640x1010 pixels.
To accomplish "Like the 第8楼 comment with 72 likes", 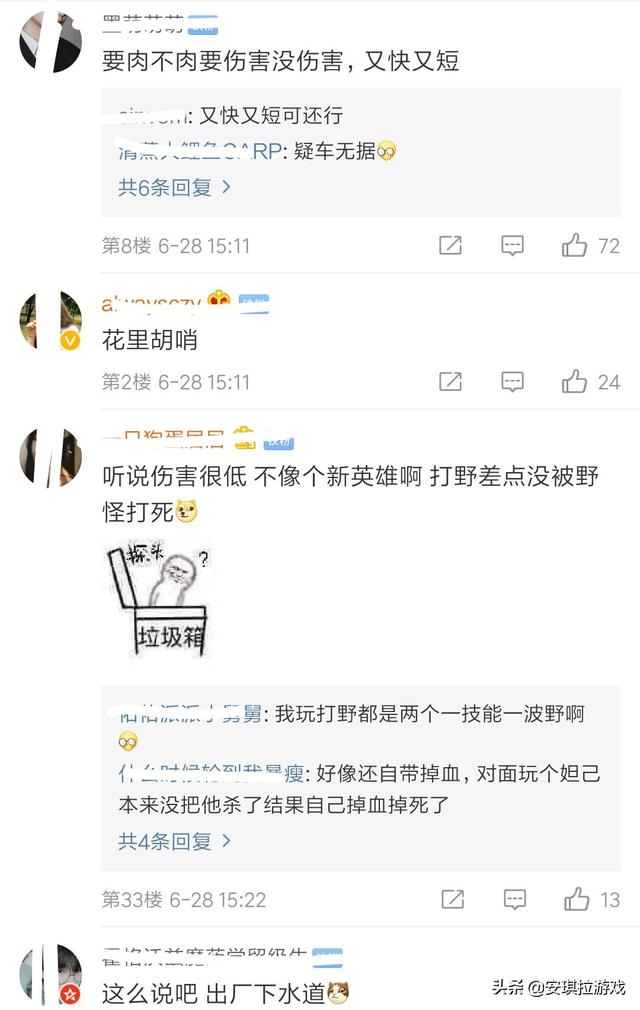I will tap(575, 245).
